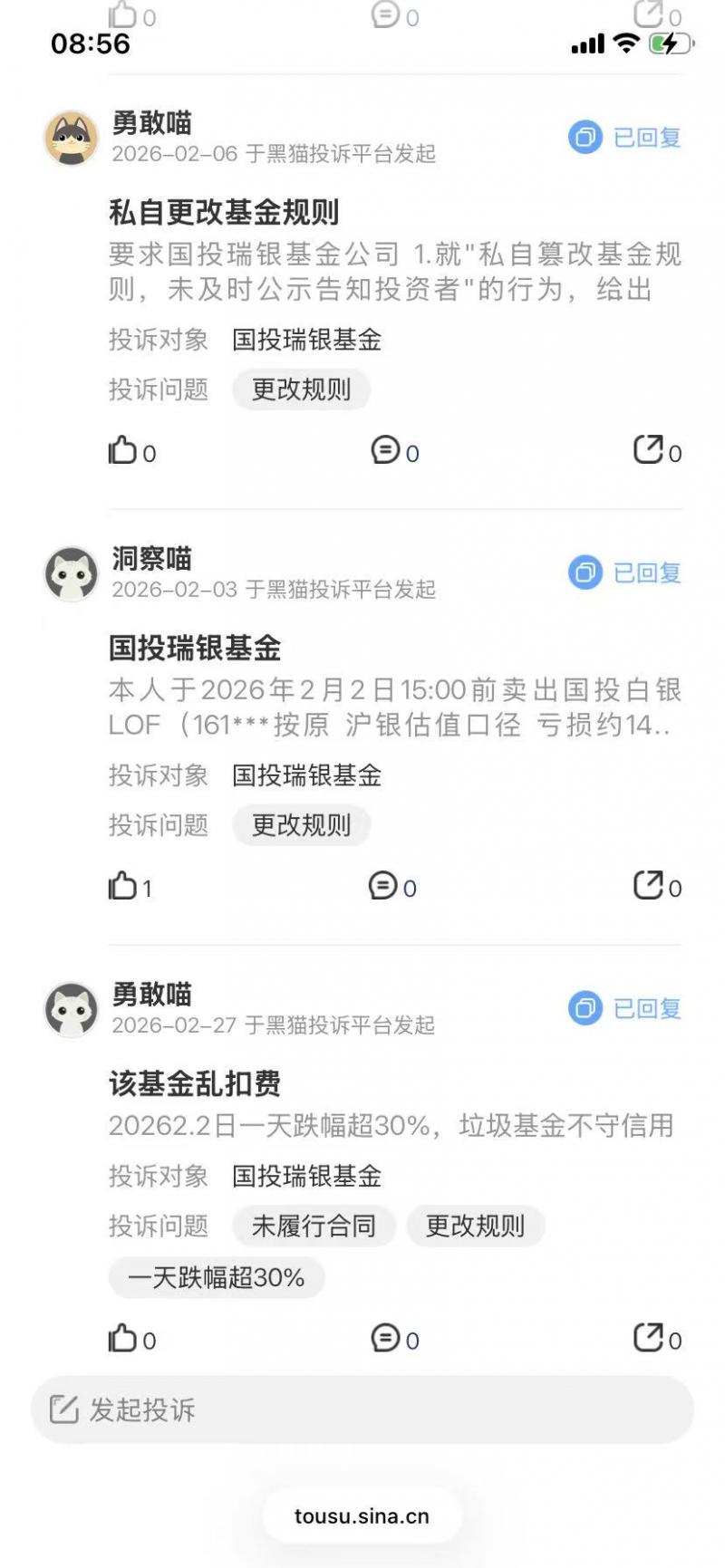The image size is (725, 1568).
Task: Share the 私自更改基金规则 complaint
Action: click(x=649, y=450)
